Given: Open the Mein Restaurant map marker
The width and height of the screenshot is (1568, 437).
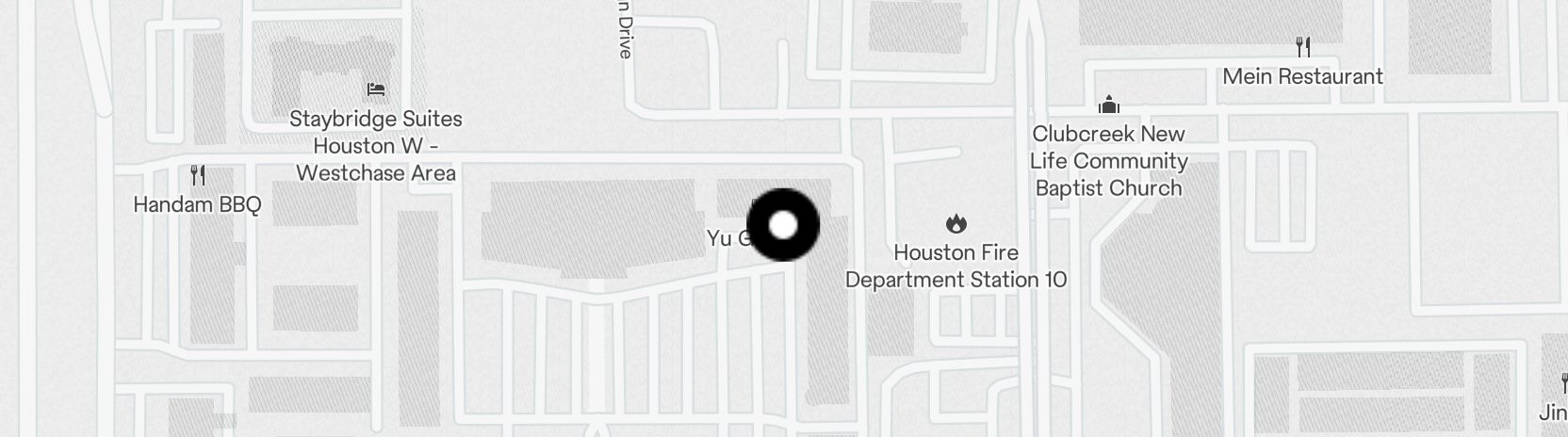Looking at the screenshot, I should (1302, 47).
